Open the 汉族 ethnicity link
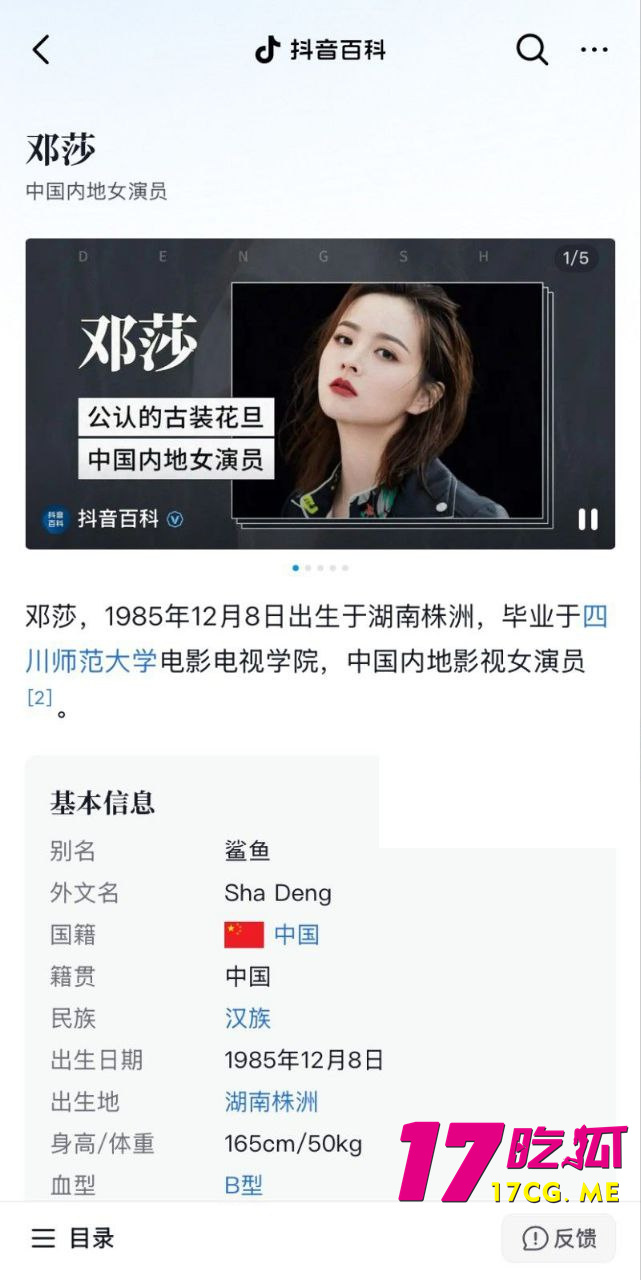Image resolution: width=641 pixels, height=1280 pixels. point(248,1018)
